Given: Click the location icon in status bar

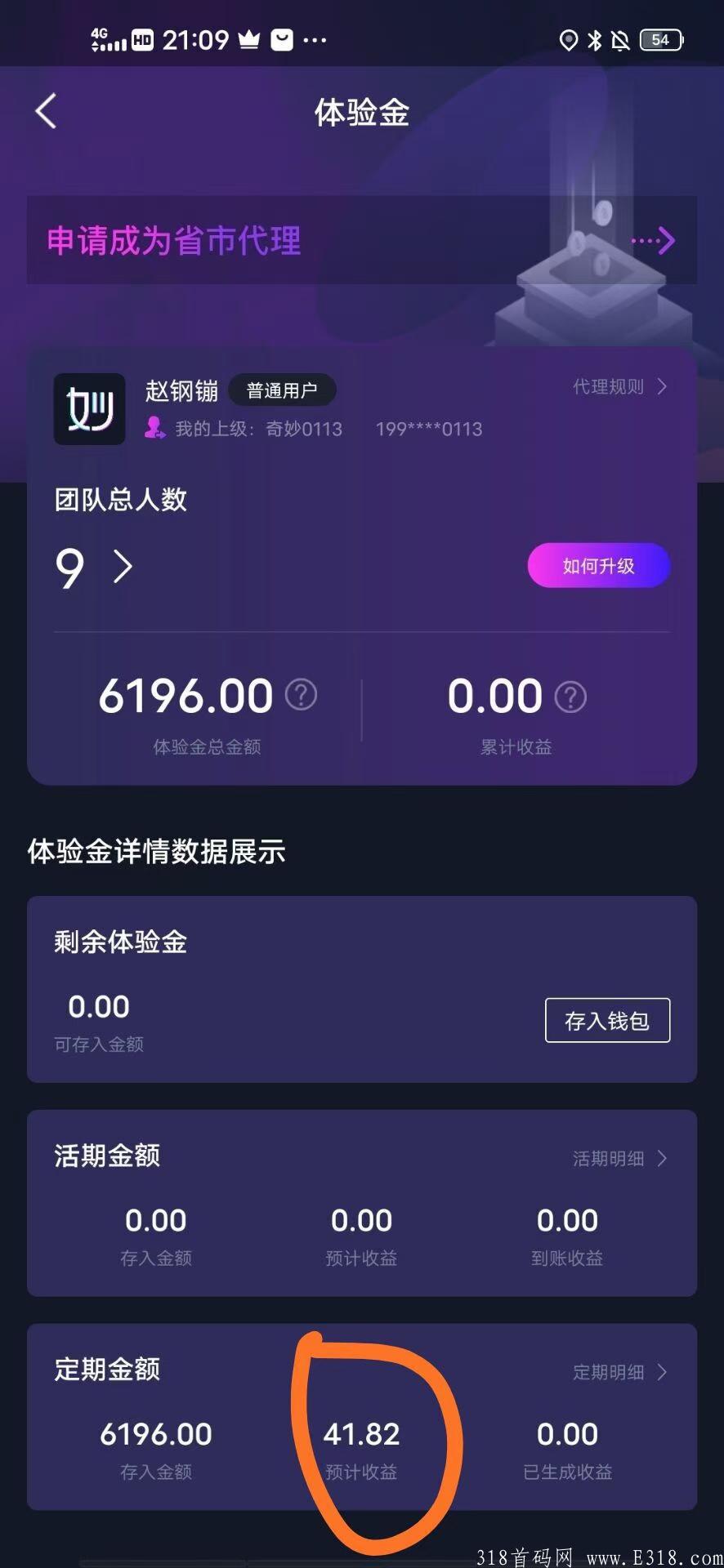Looking at the screenshot, I should pyautogui.click(x=568, y=39).
